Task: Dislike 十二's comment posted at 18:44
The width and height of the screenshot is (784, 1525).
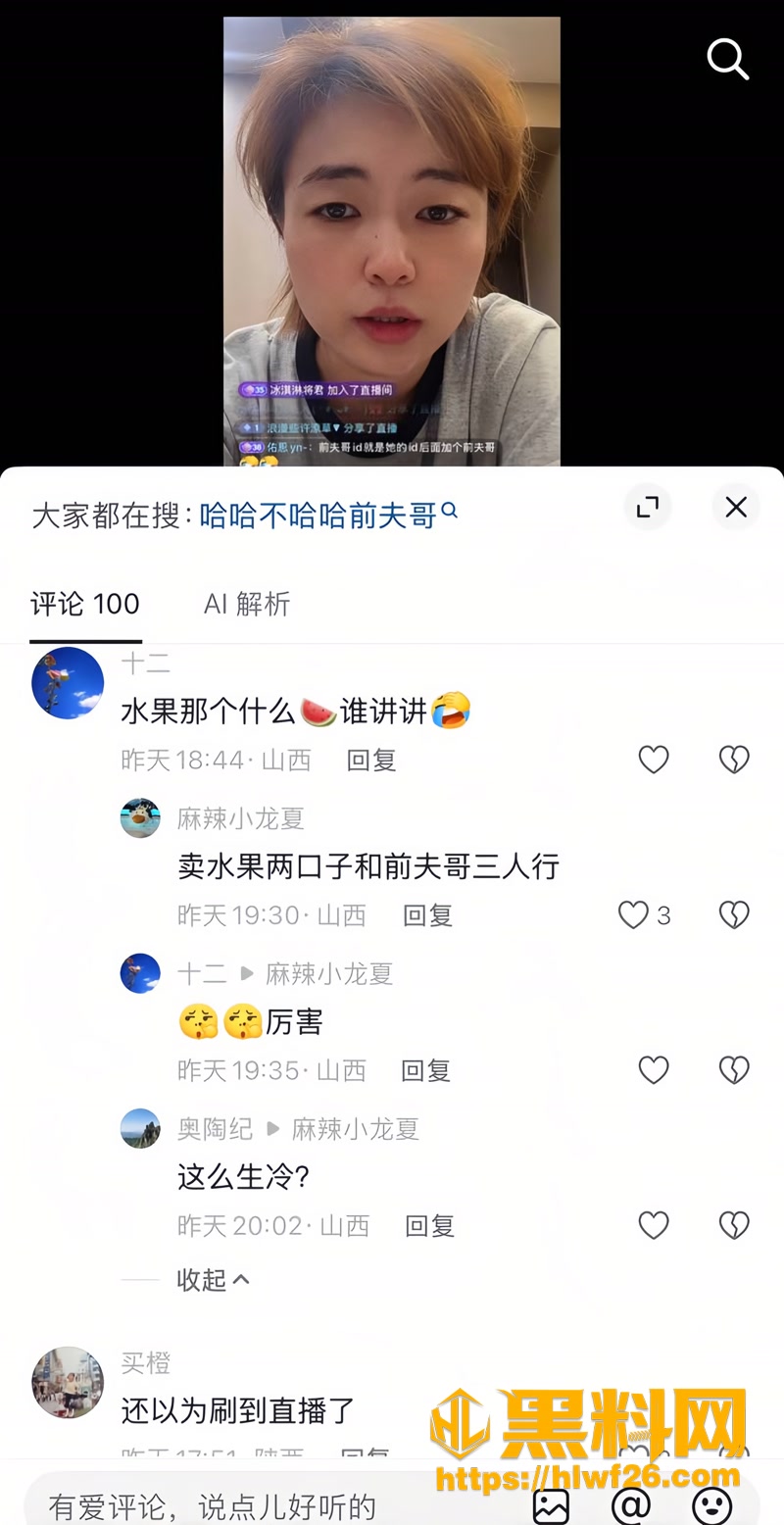Action: pyautogui.click(x=734, y=760)
